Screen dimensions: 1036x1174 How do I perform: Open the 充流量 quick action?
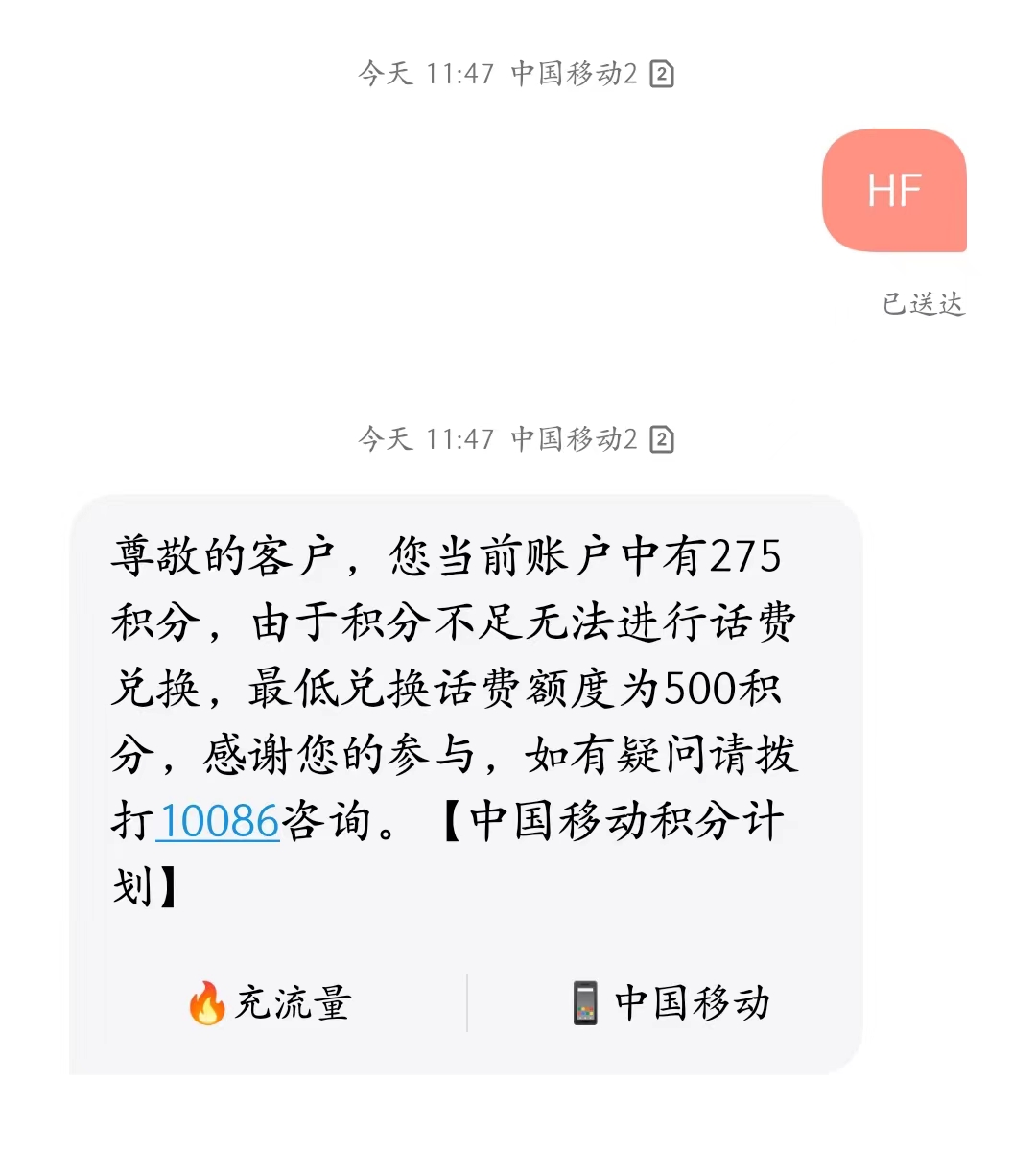[x=269, y=1004]
